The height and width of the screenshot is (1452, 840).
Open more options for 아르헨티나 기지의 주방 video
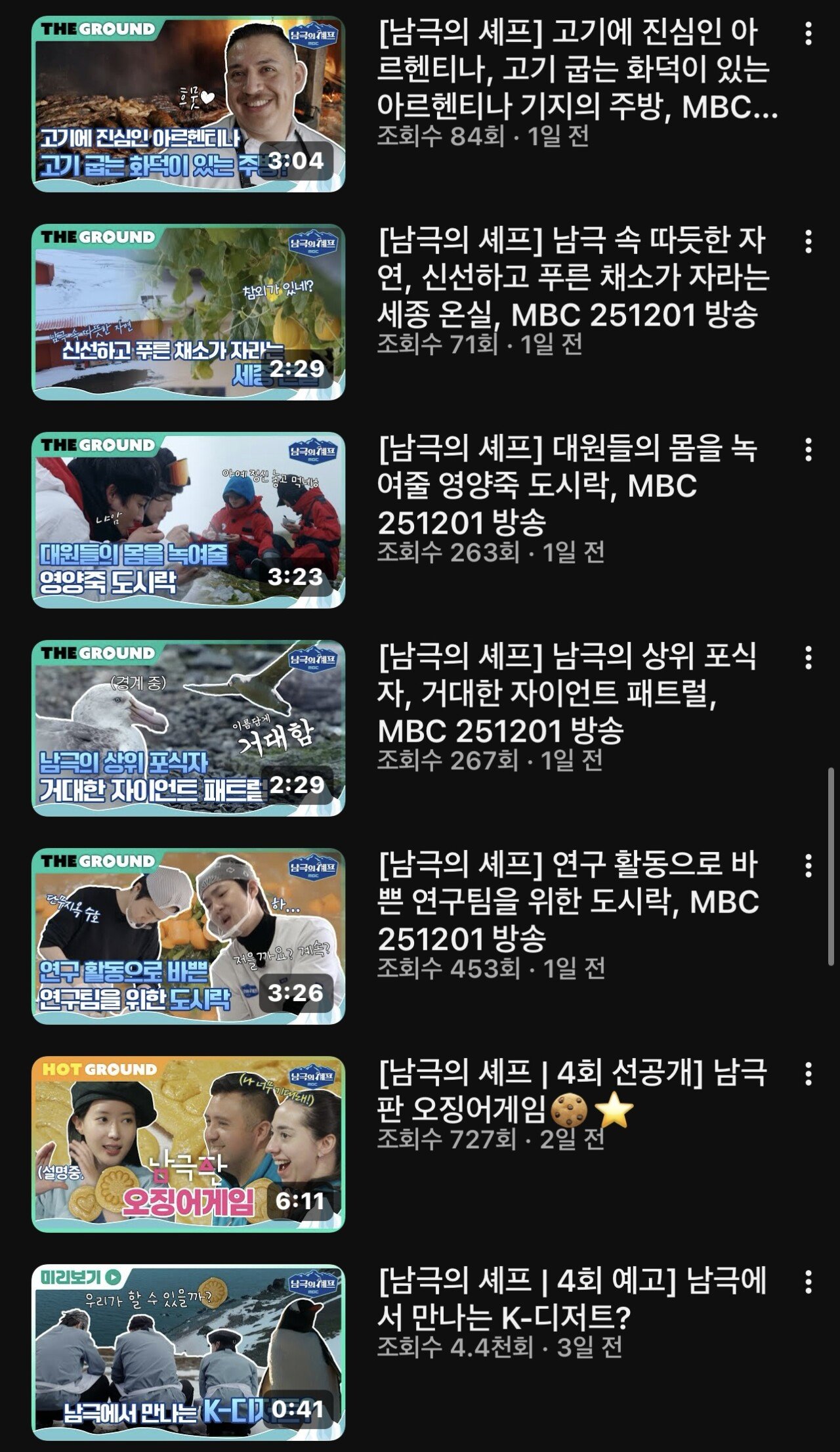point(808,33)
